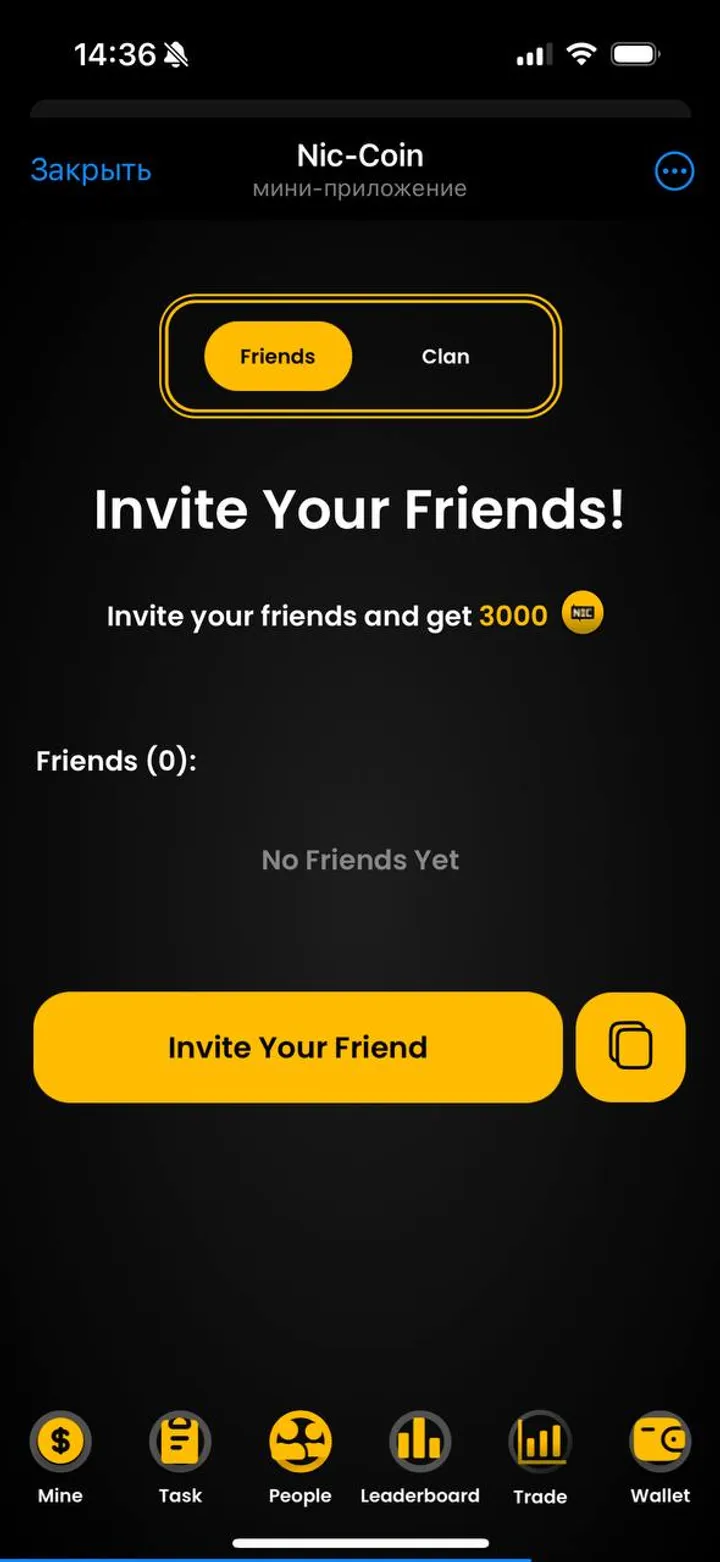Open the Leaderboard chart icon
Viewport: 720px width, 1562px height.
419,1440
